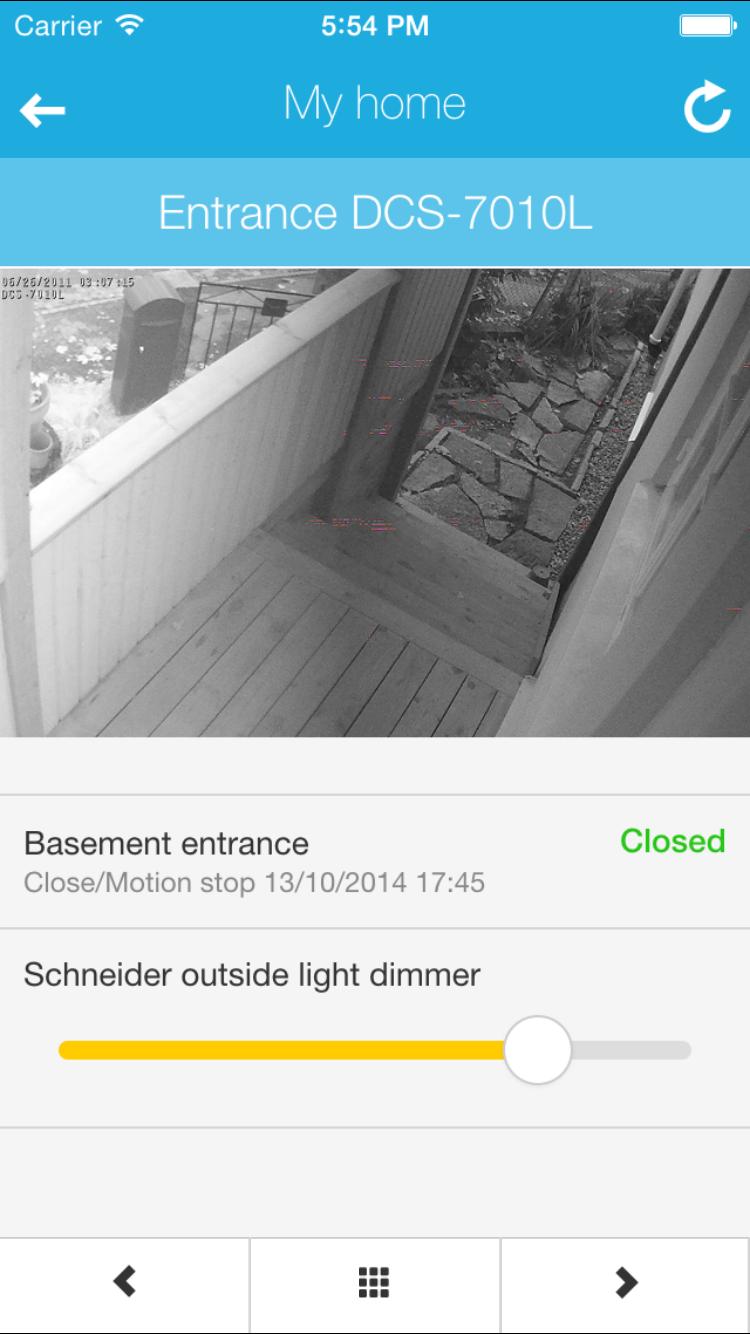This screenshot has width=750, height=1334.
Task: Tap the Basement entrance device name
Action: click(x=165, y=843)
